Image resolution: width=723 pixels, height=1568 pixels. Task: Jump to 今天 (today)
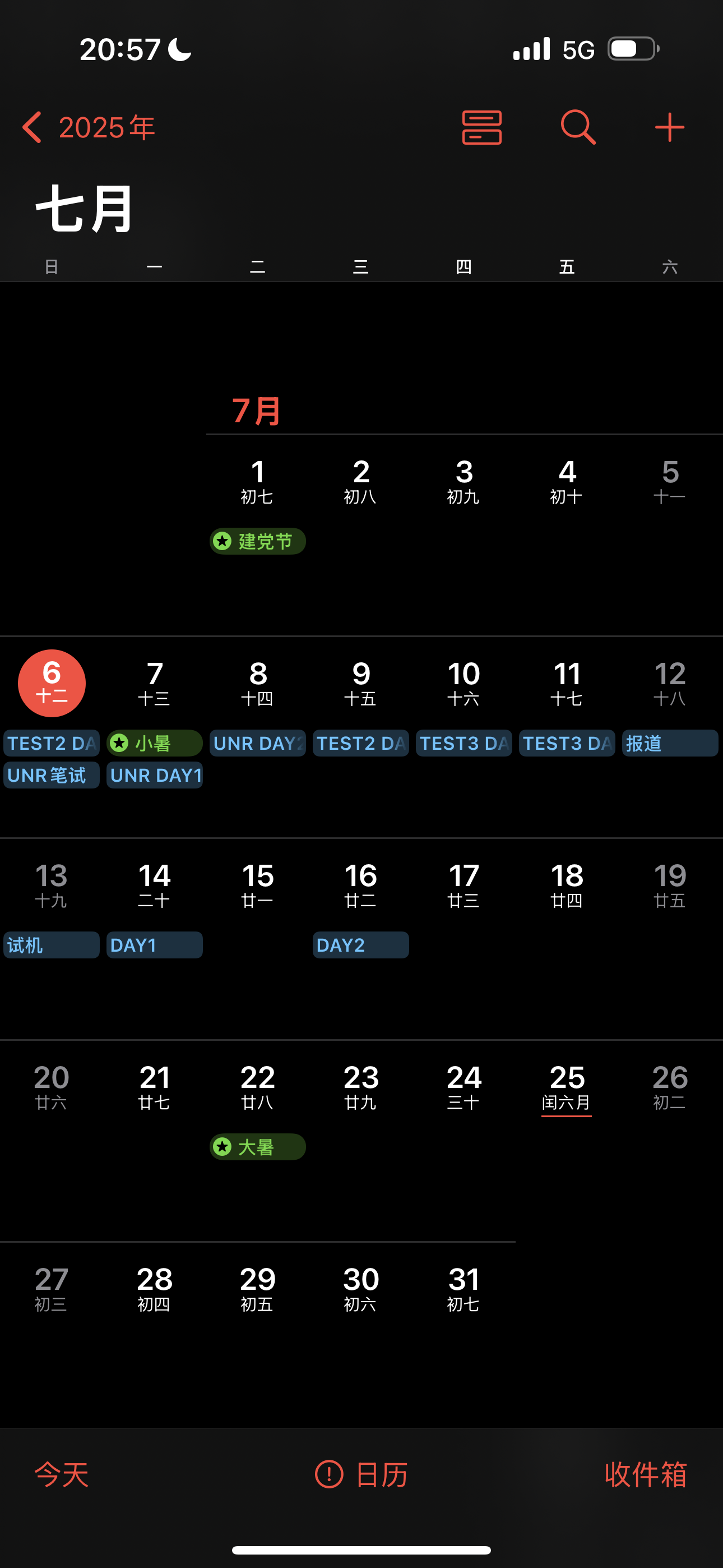pos(62,1474)
